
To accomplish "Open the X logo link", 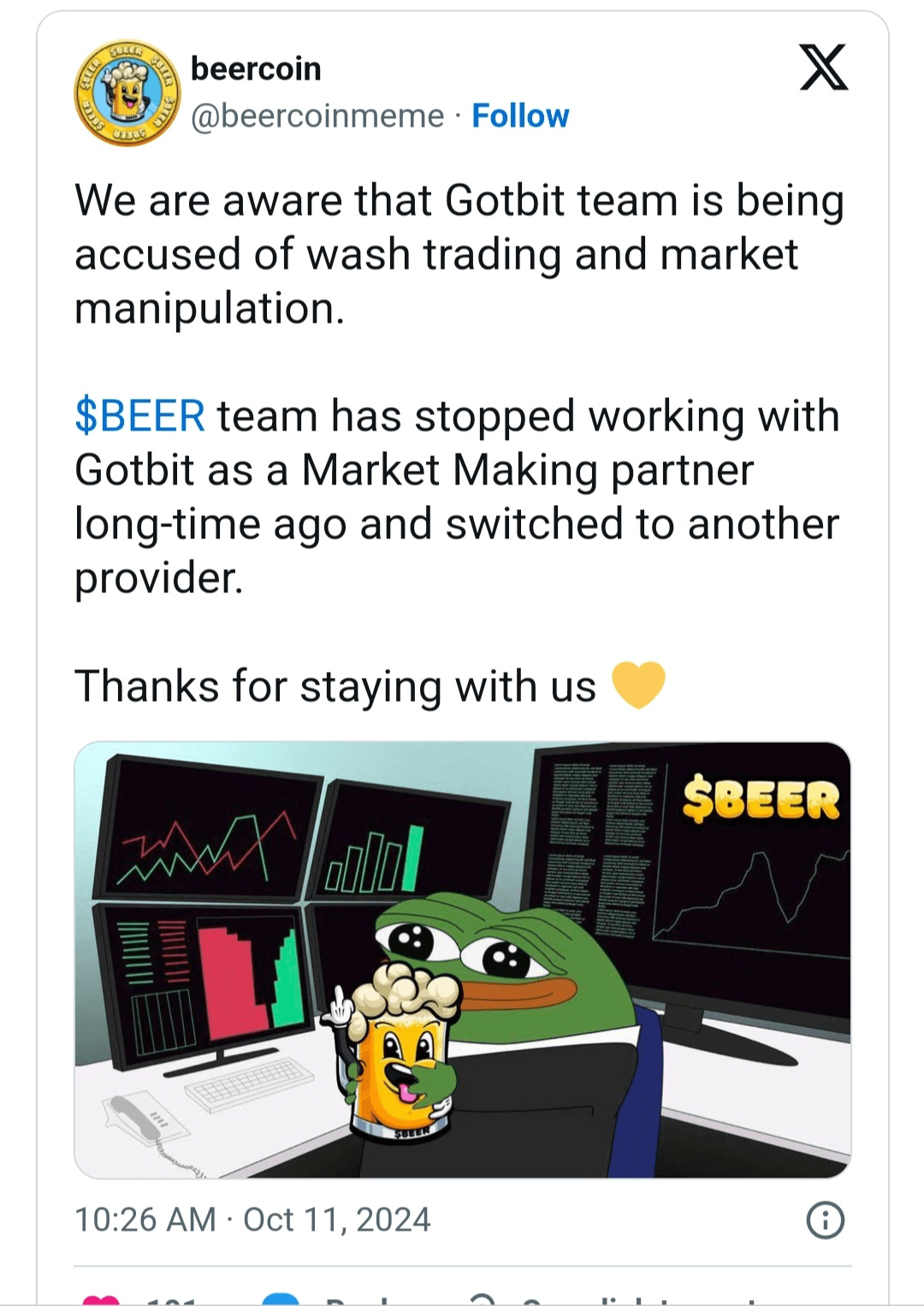I will (824, 68).
